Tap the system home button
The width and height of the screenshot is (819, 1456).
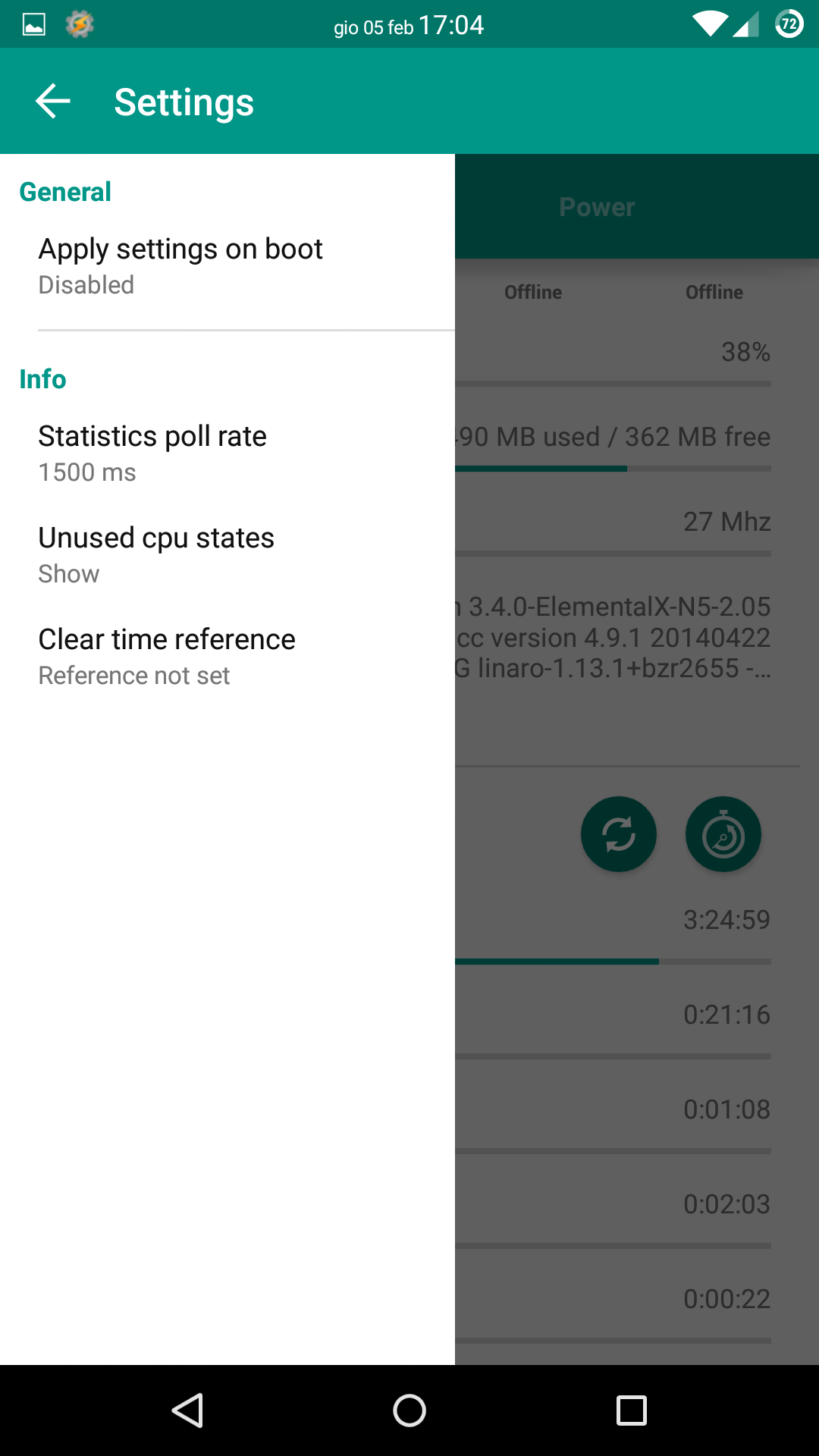coord(409,1410)
